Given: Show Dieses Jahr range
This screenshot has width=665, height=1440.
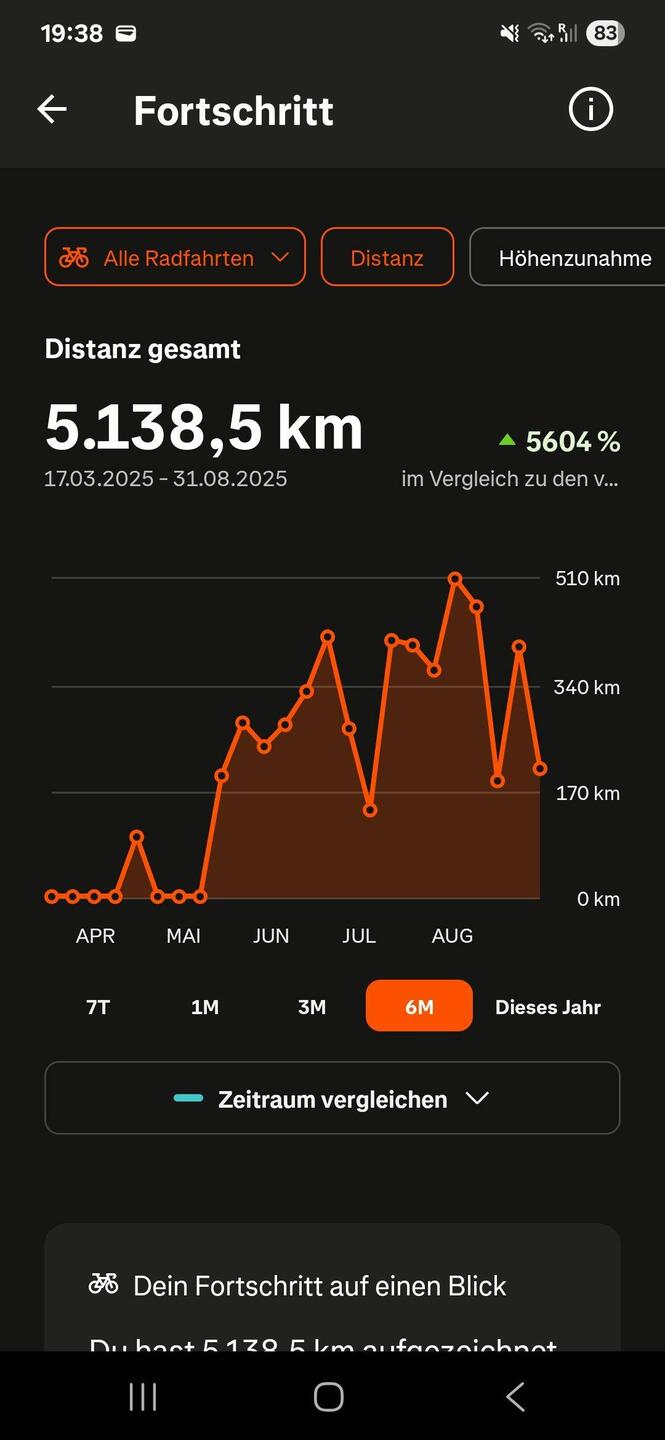Looking at the screenshot, I should coord(548,1006).
